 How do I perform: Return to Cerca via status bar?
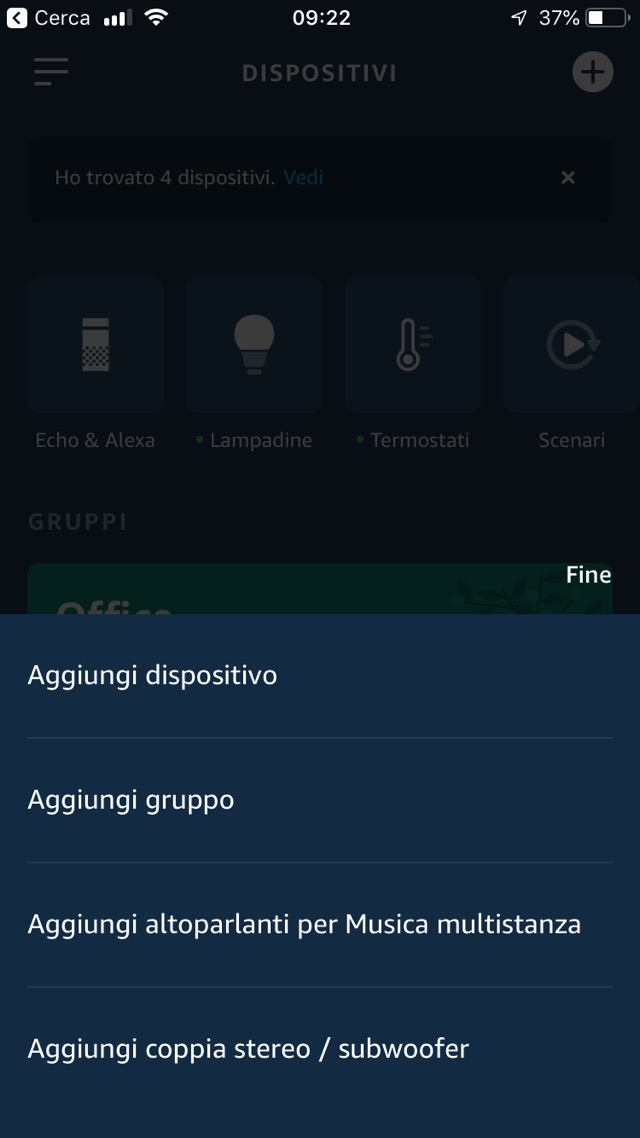[x=48, y=18]
